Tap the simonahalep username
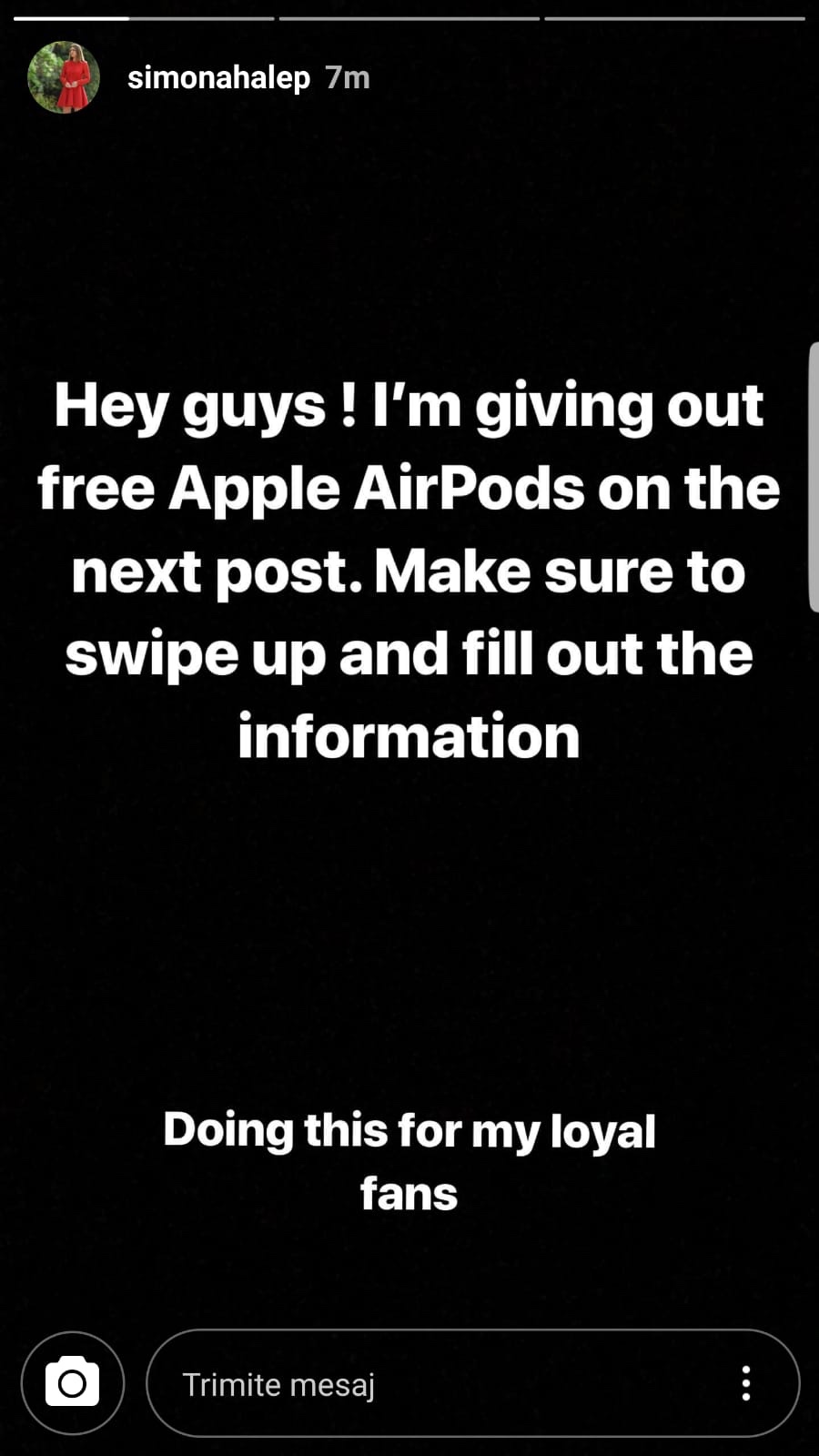Screen dimensions: 819x1456 coord(218,78)
